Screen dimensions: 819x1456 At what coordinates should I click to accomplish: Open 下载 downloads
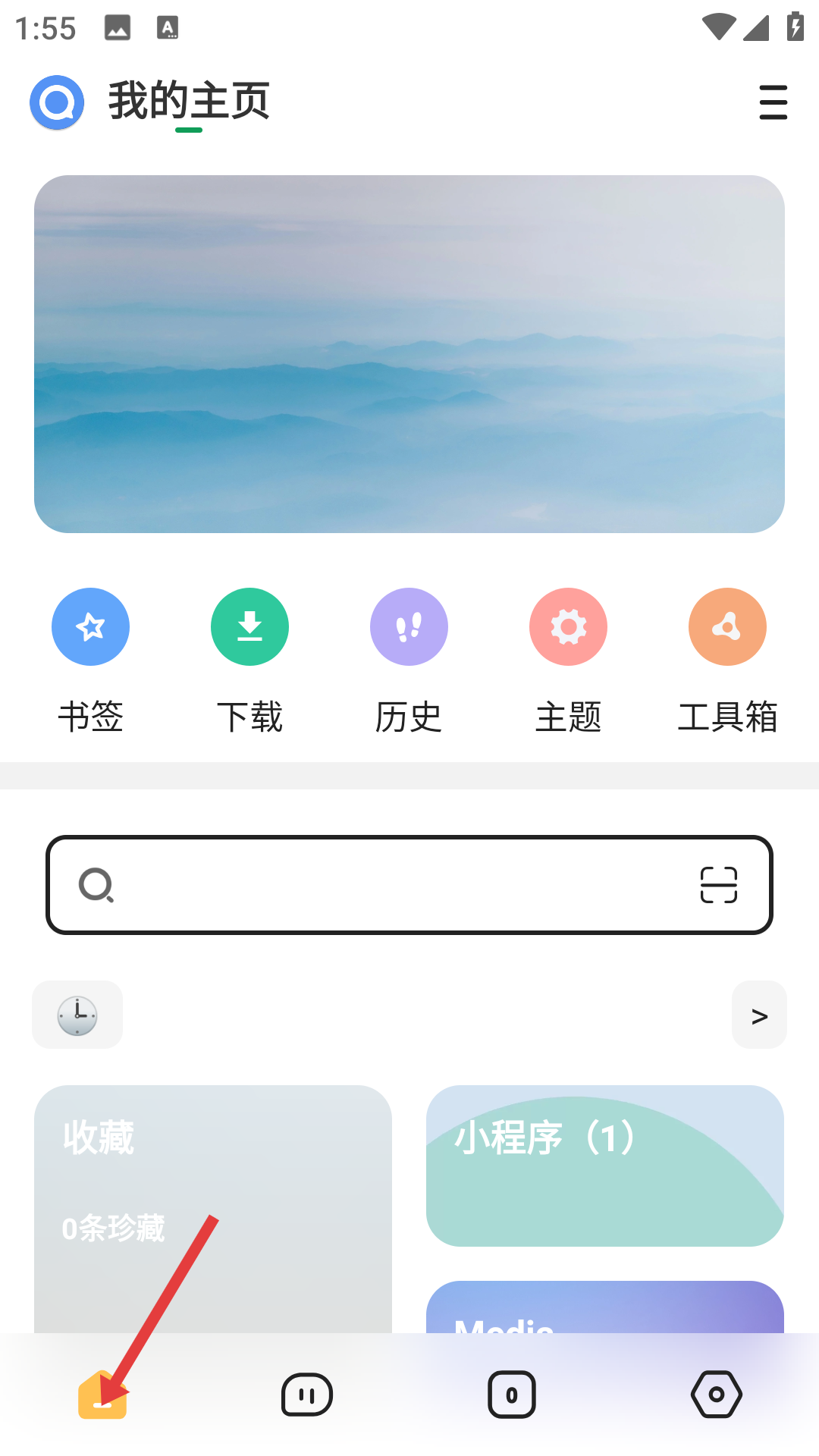[x=249, y=627]
